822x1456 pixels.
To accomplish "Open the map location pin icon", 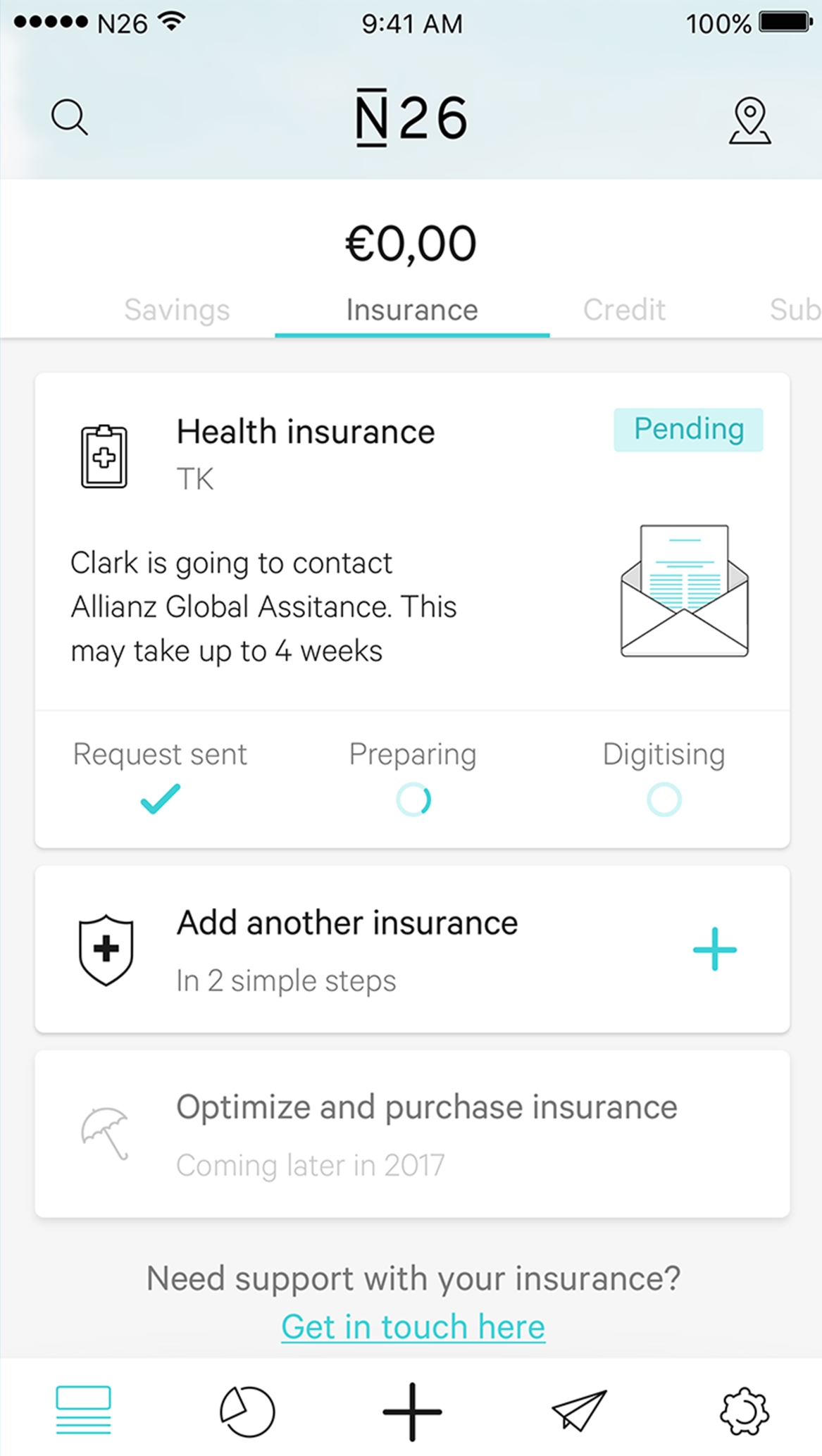I will point(749,120).
